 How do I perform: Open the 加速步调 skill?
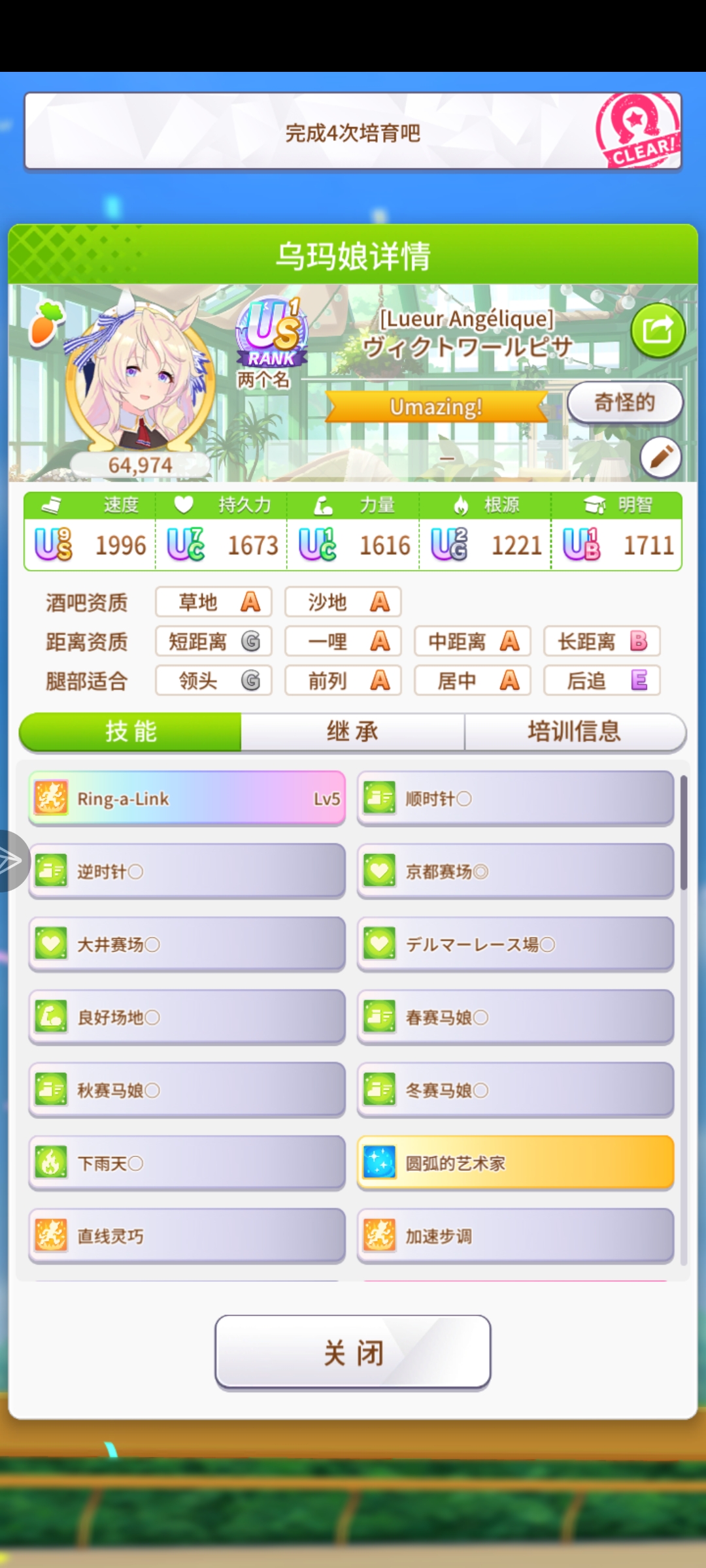tap(515, 1236)
